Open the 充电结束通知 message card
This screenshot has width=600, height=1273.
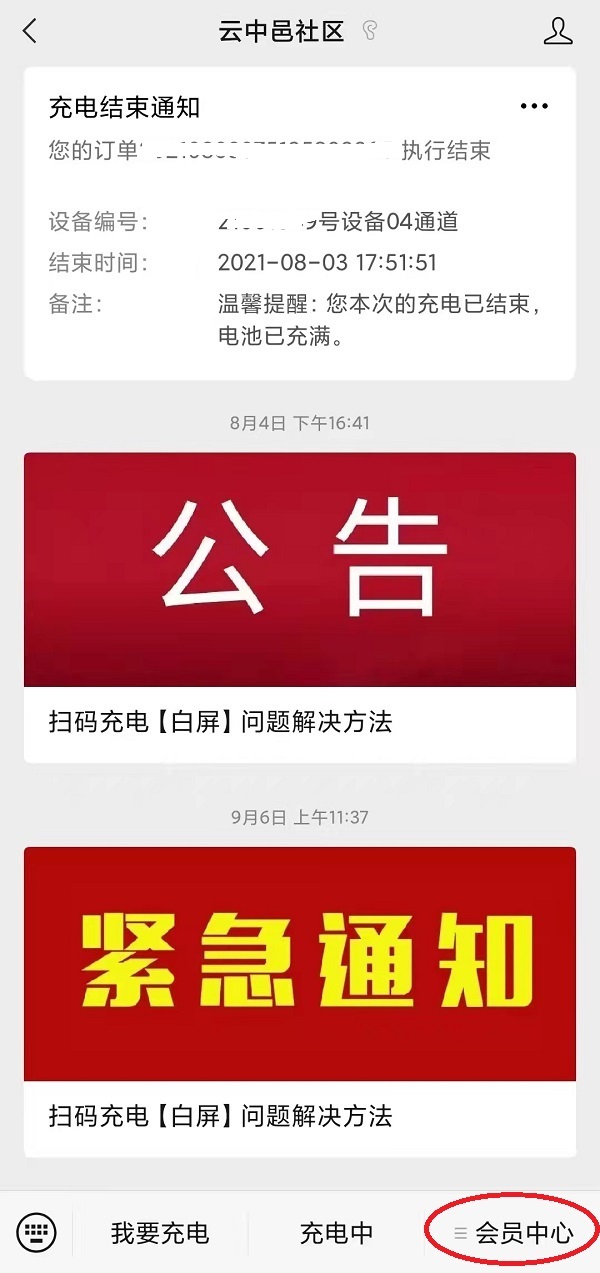point(299,240)
